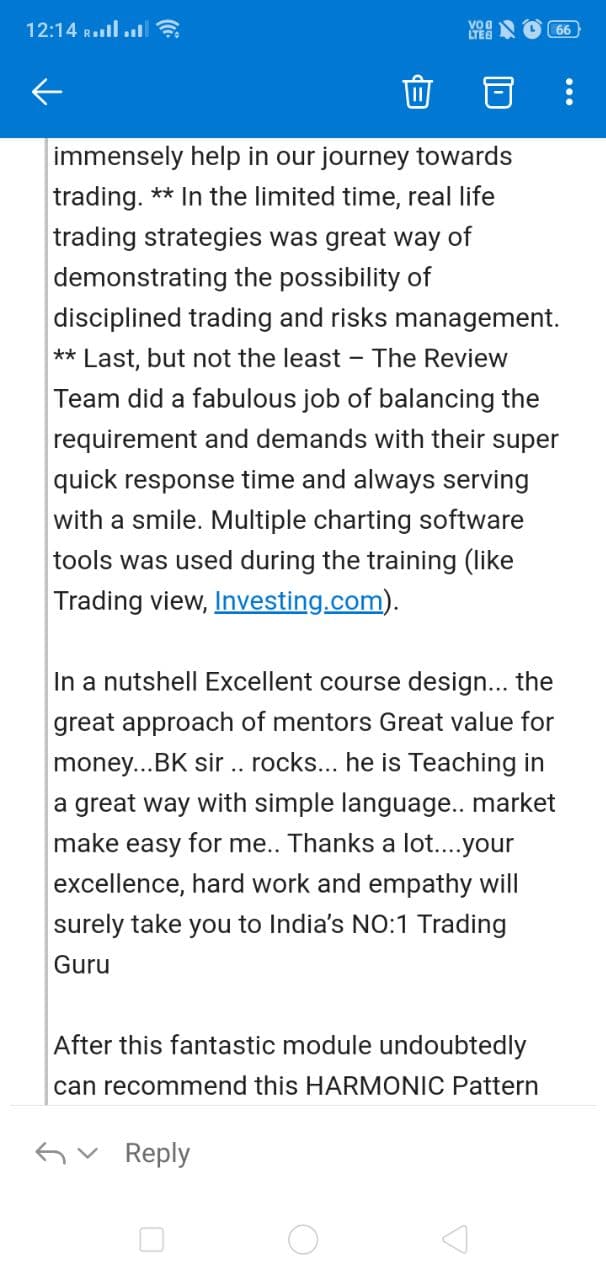Screen dimensions: 606x1280
Task: Open the Investing.com link
Action: pos(299,601)
